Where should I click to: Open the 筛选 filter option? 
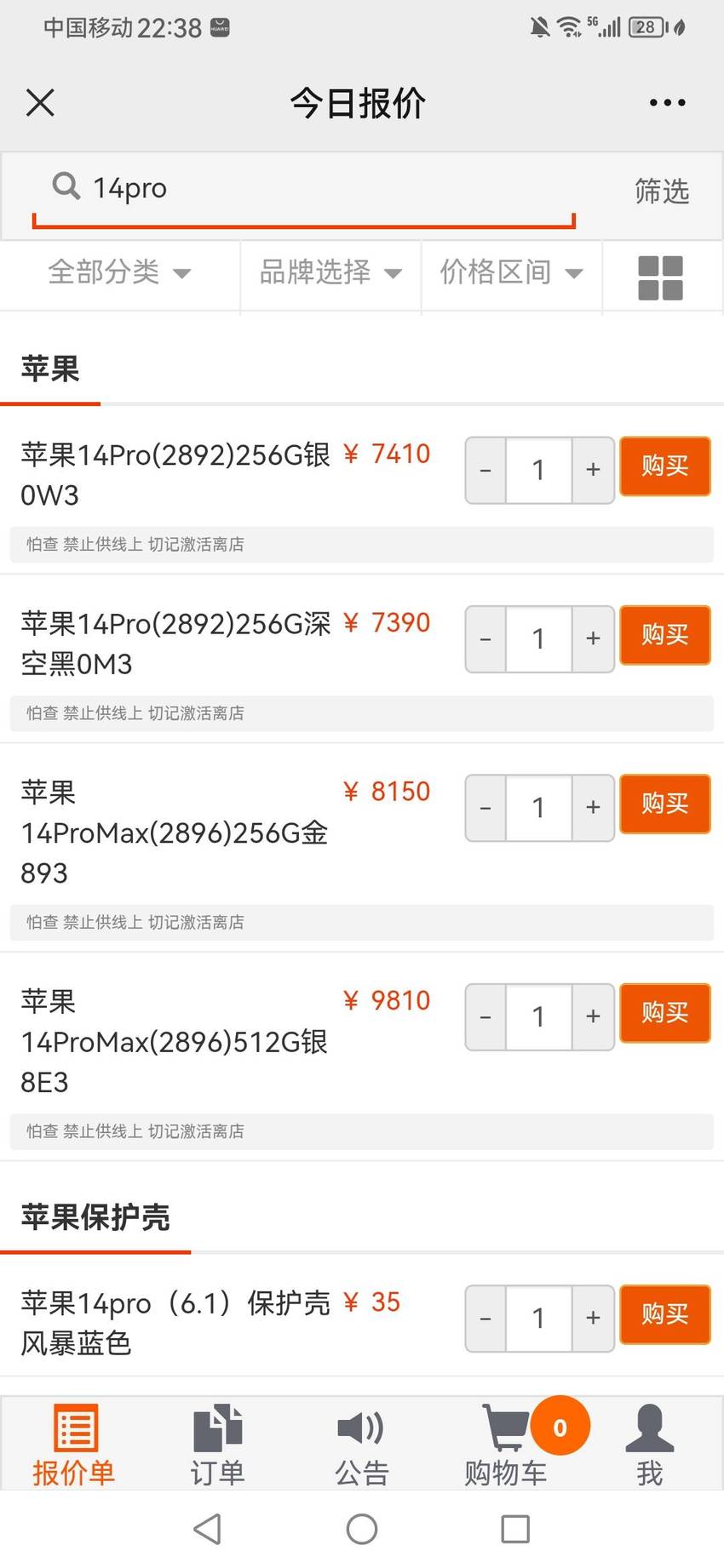(662, 191)
